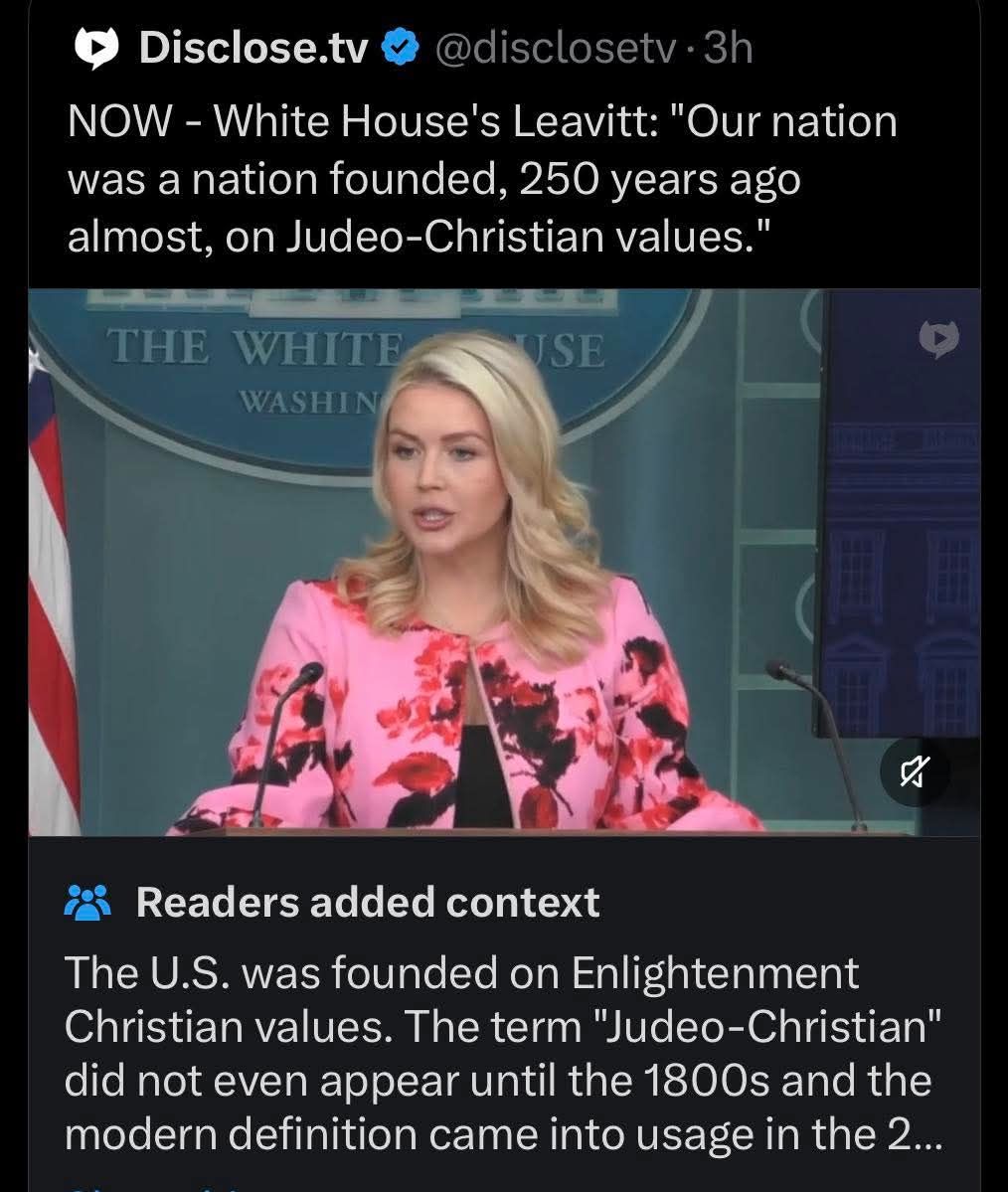Open the Disclose.tv profile name
This screenshot has width=1008, height=1192.
(252, 48)
